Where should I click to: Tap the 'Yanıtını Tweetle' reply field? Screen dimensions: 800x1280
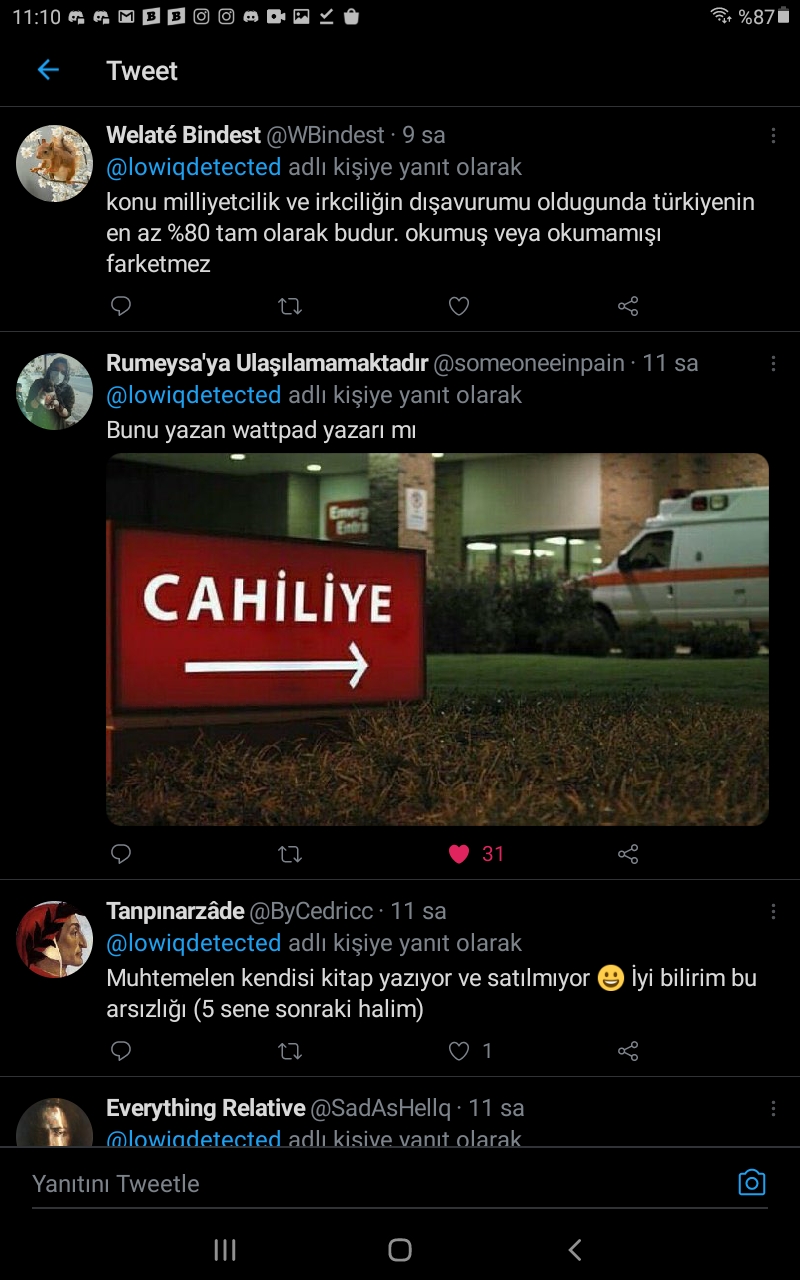pyautogui.click(x=370, y=1184)
